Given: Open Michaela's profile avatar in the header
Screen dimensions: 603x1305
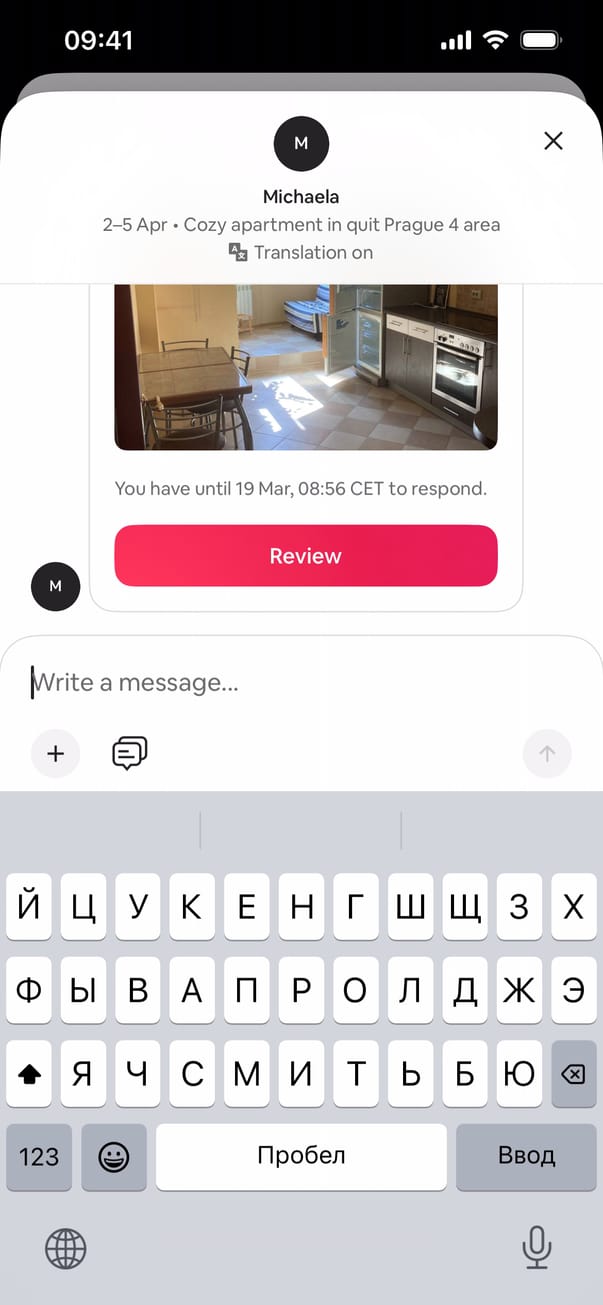Looking at the screenshot, I should pyautogui.click(x=301, y=143).
